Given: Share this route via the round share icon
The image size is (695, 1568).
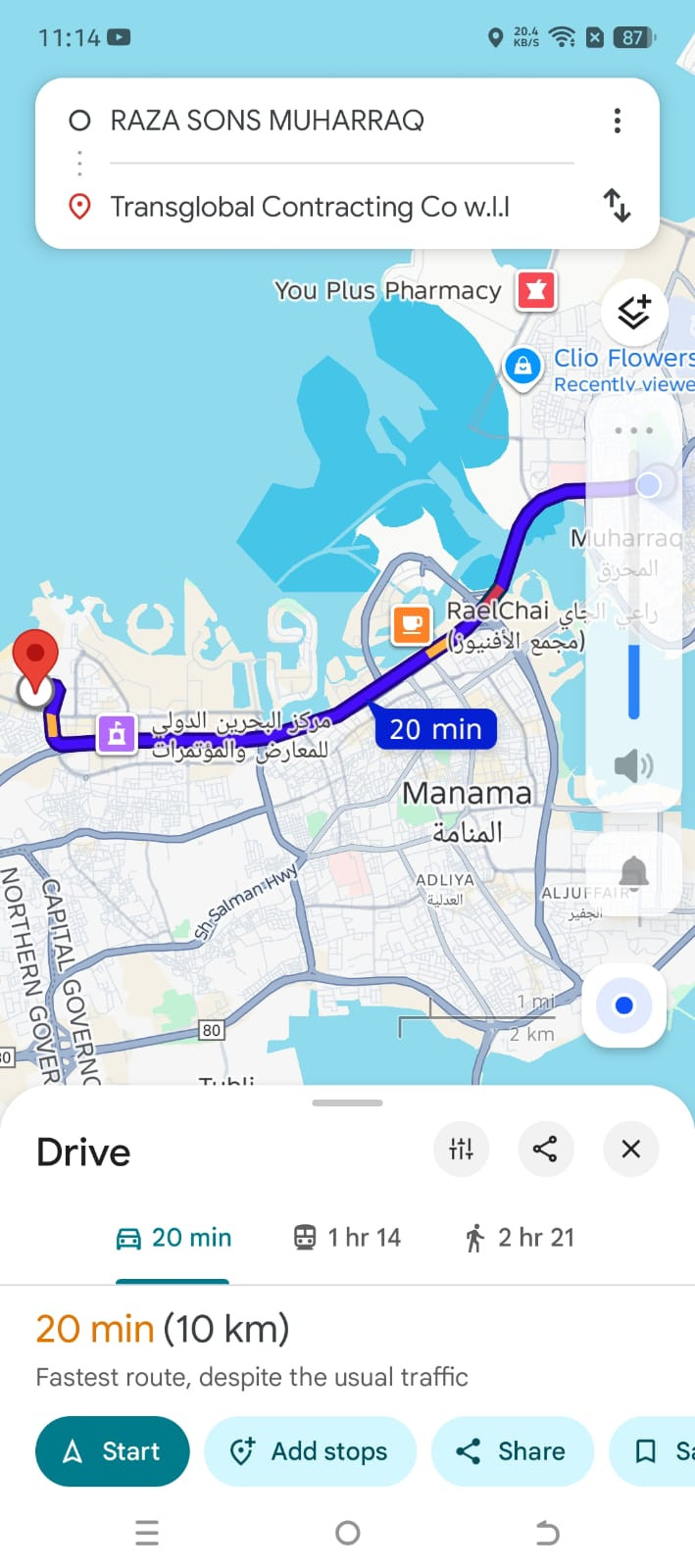Looking at the screenshot, I should (545, 1149).
